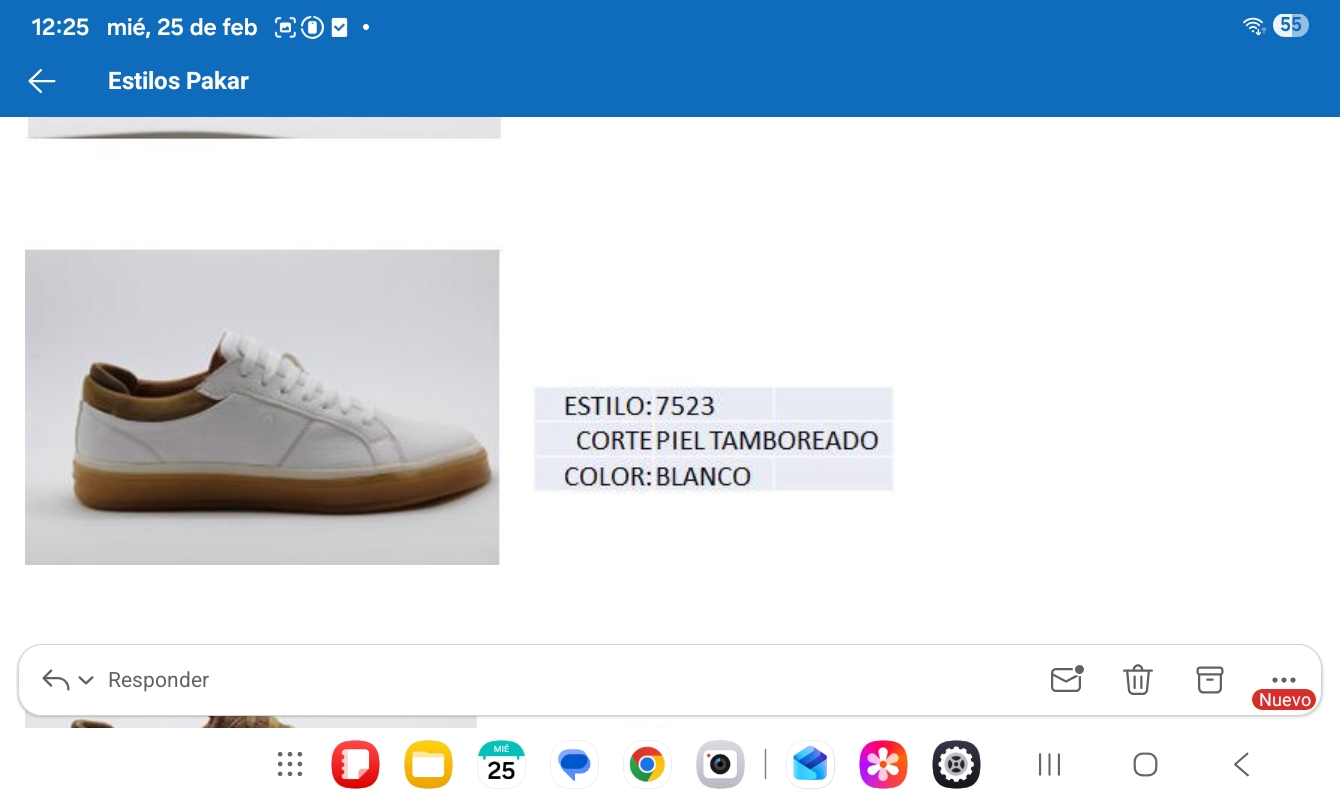Open the Settings gear app
Viewport: 1340px width, 800px height.
pyautogui.click(x=956, y=765)
